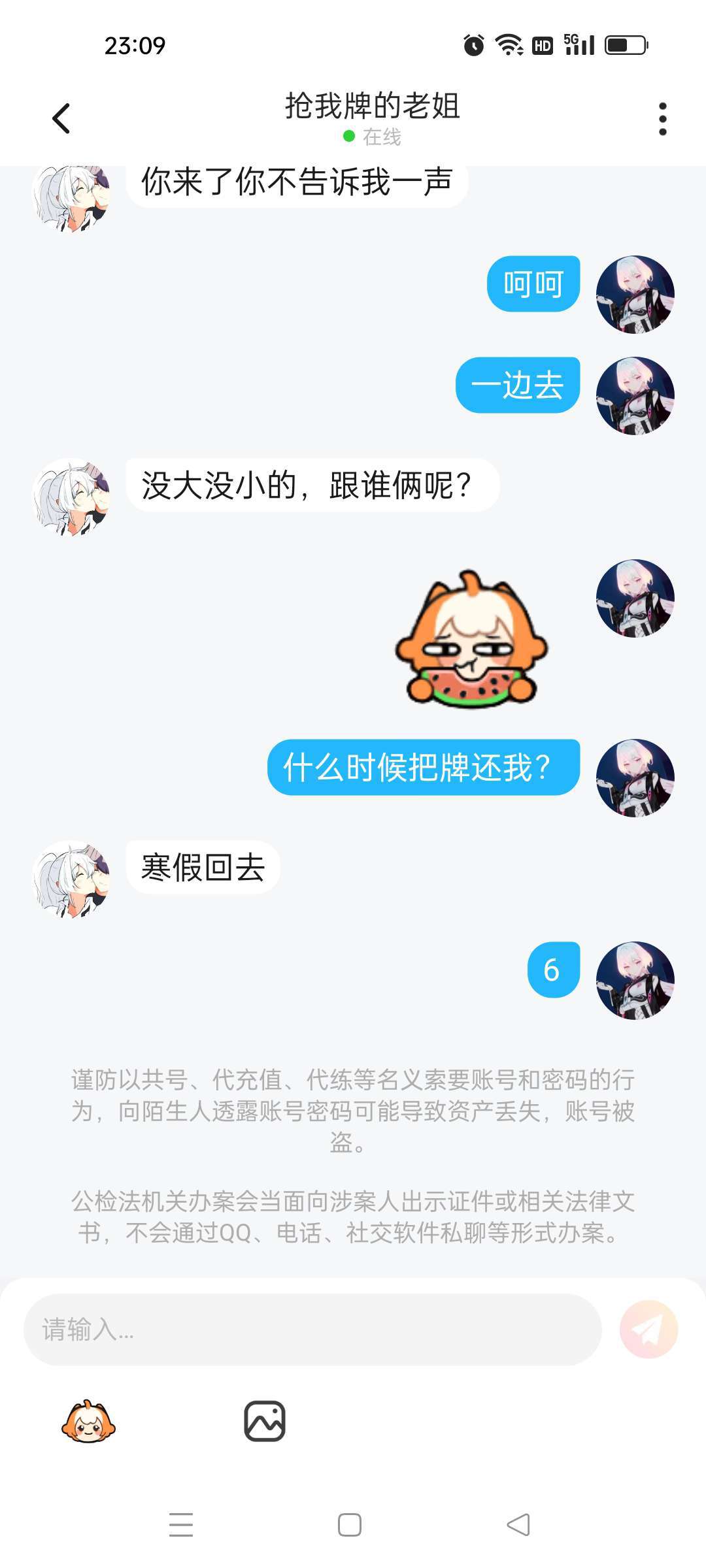Send the message with paper plane button
706x1568 pixels.
(x=648, y=1329)
